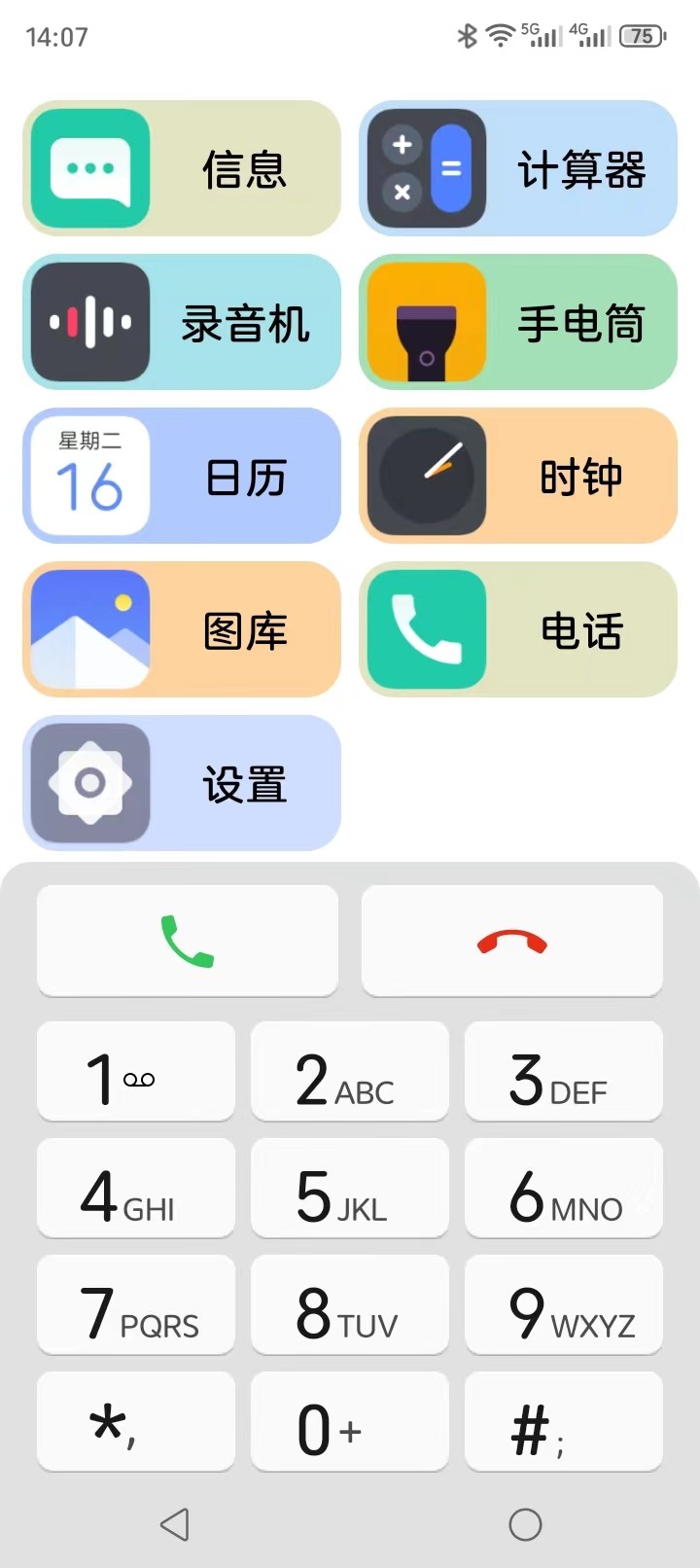
Task: Open the 信息 messages app
Action: pos(182,168)
